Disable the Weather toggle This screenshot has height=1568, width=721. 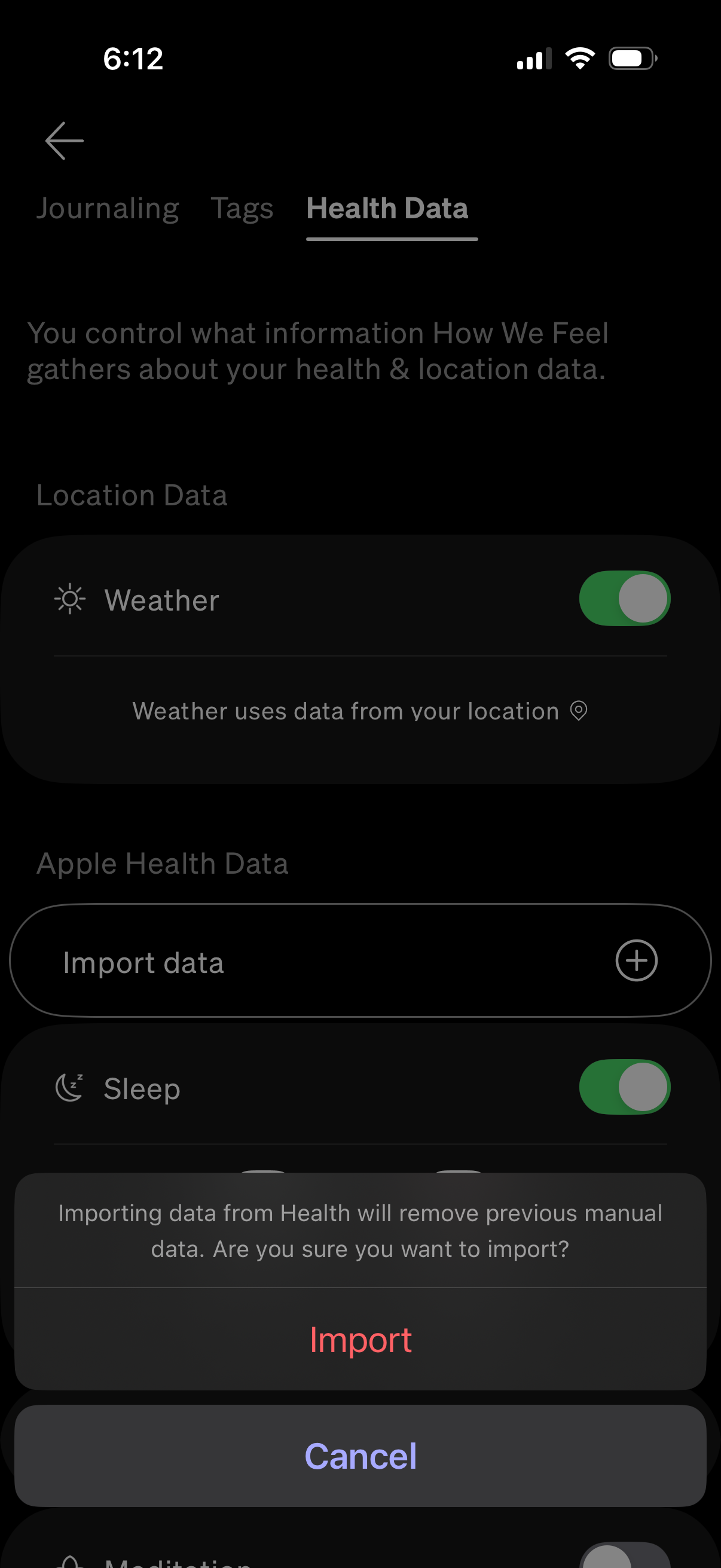[x=624, y=599]
